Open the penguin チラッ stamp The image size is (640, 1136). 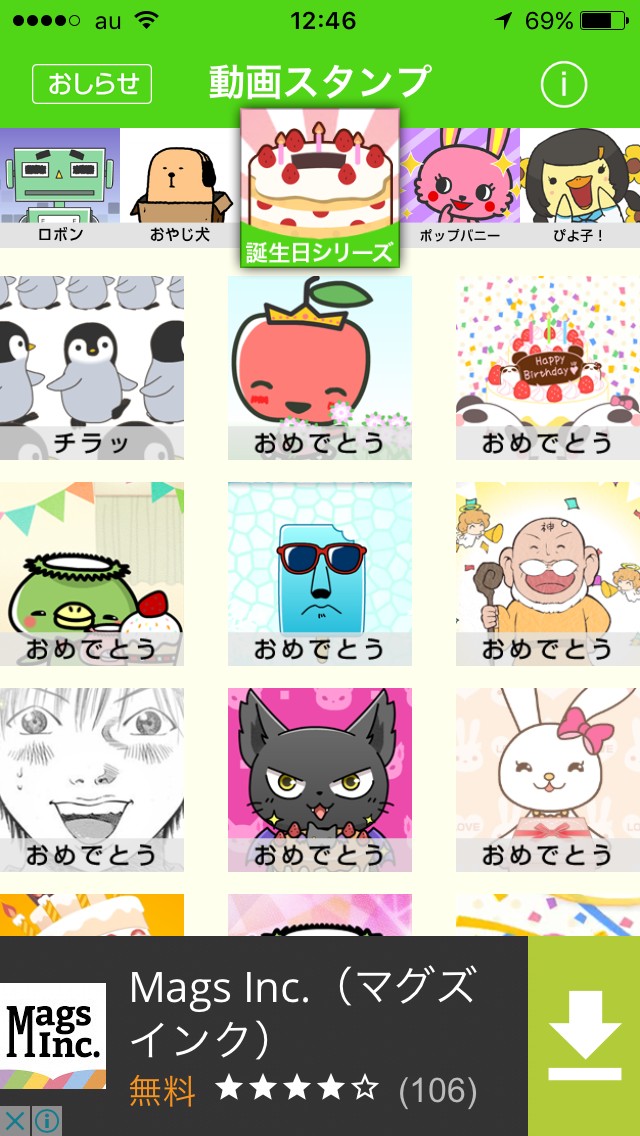click(x=91, y=367)
